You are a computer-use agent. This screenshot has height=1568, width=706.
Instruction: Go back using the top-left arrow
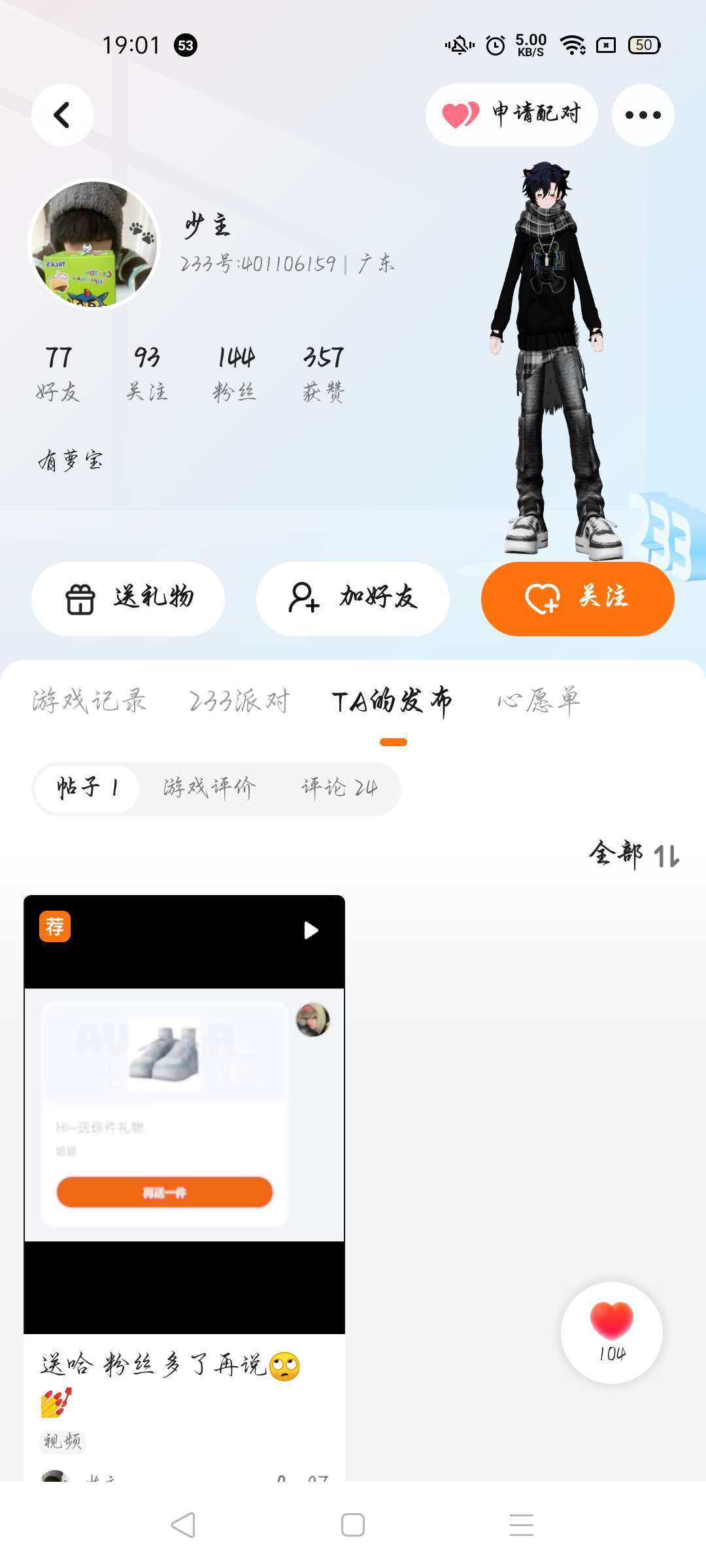click(x=63, y=115)
